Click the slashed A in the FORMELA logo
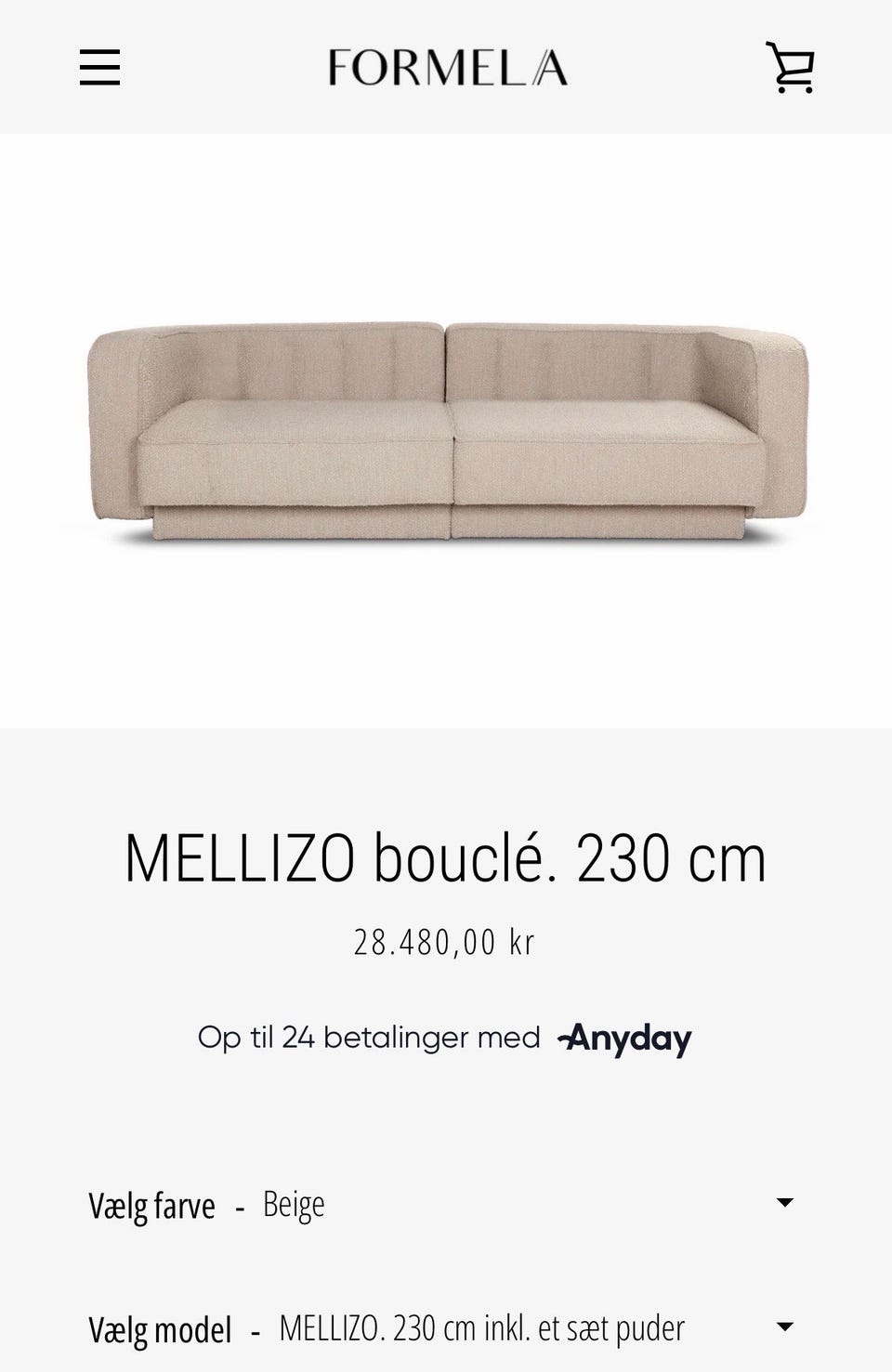Viewport: 892px width, 1372px height. click(x=548, y=69)
